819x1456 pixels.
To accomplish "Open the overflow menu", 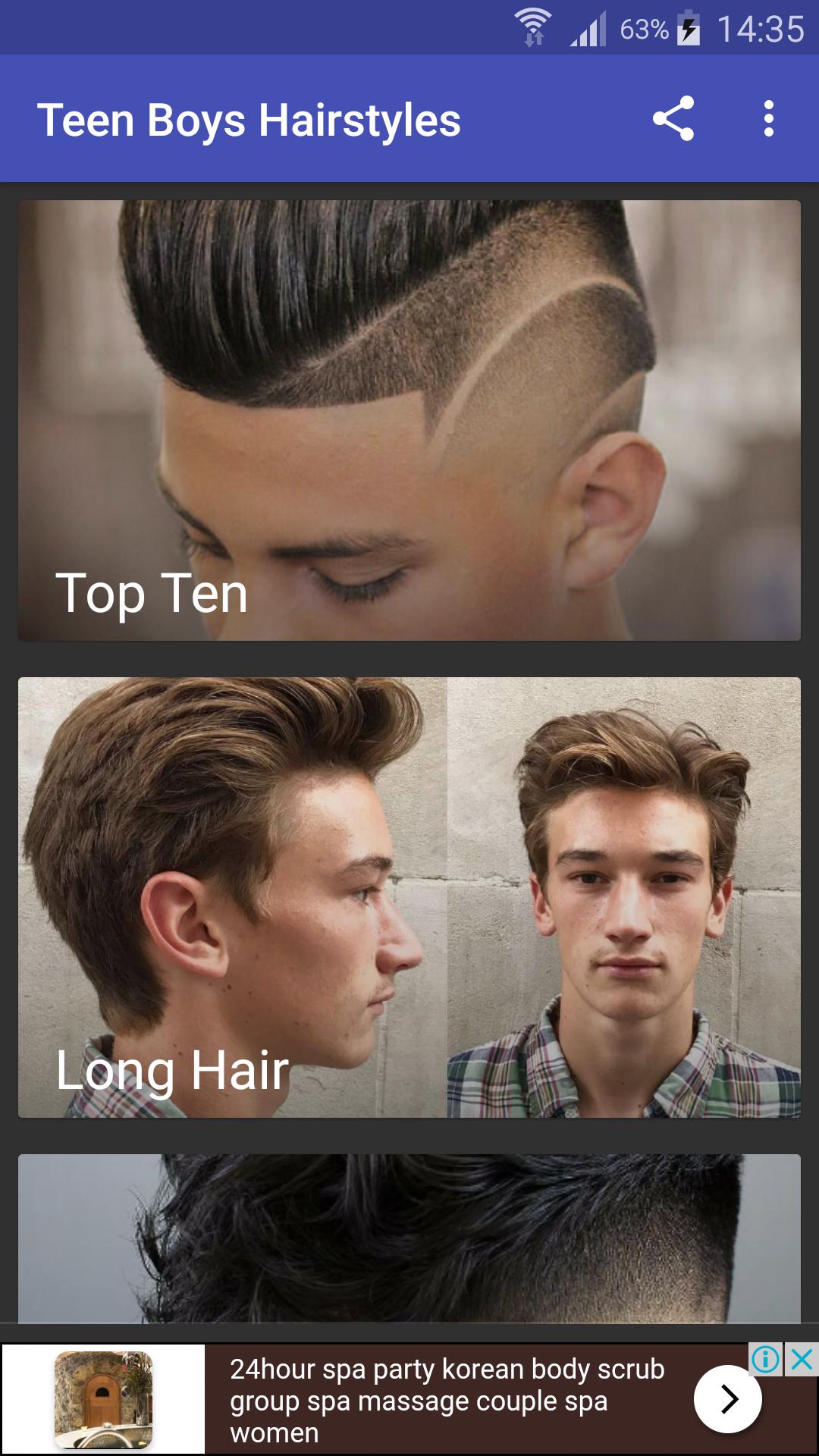I will (768, 118).
